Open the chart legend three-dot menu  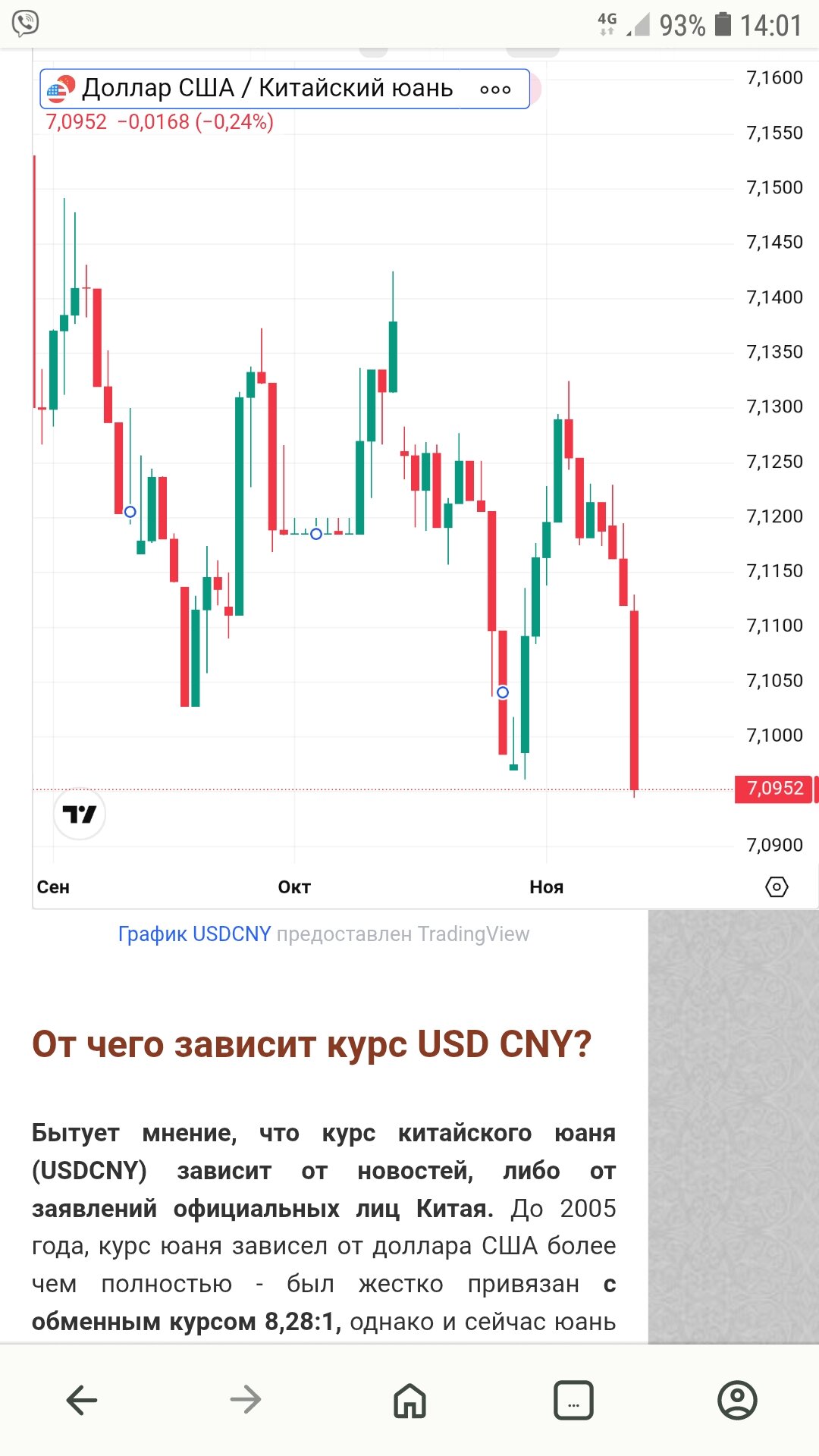pyautogui.click(x=495, y=89)
